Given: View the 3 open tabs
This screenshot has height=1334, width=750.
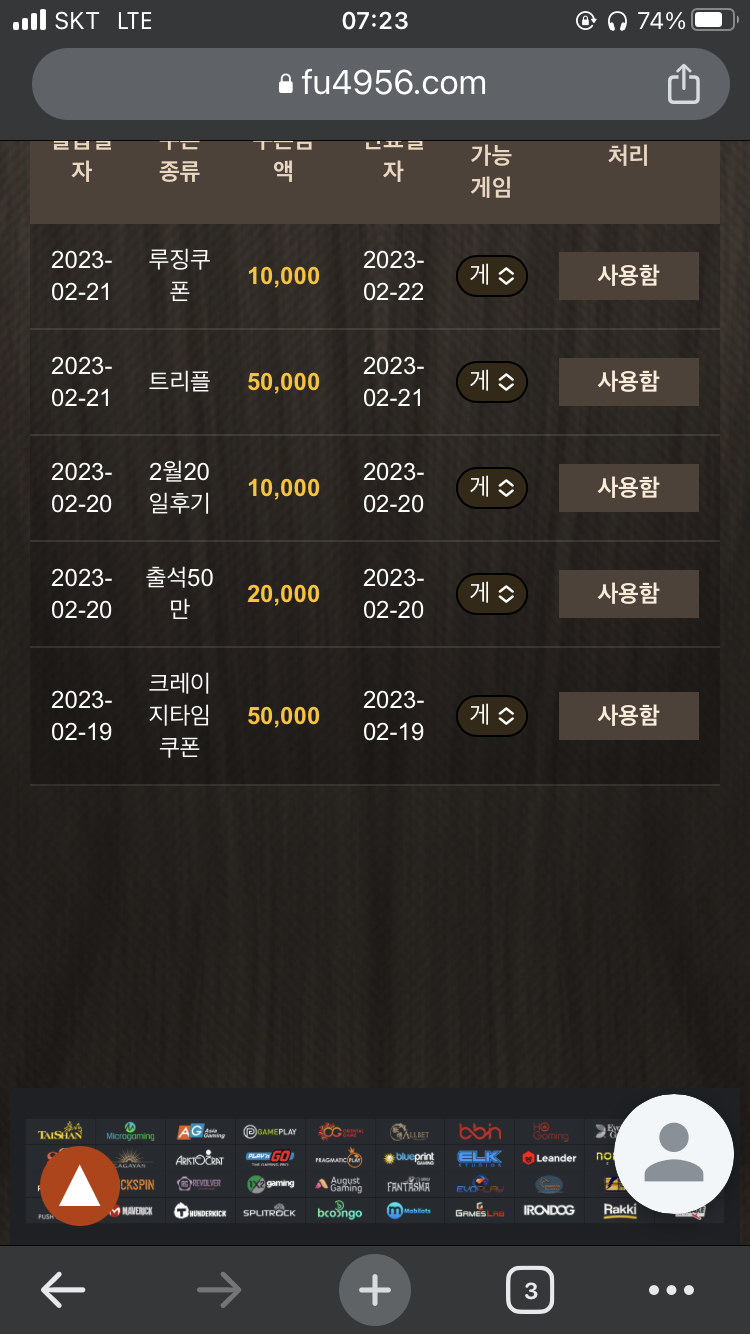Looking at the screenshot, I should point(530,1290).
